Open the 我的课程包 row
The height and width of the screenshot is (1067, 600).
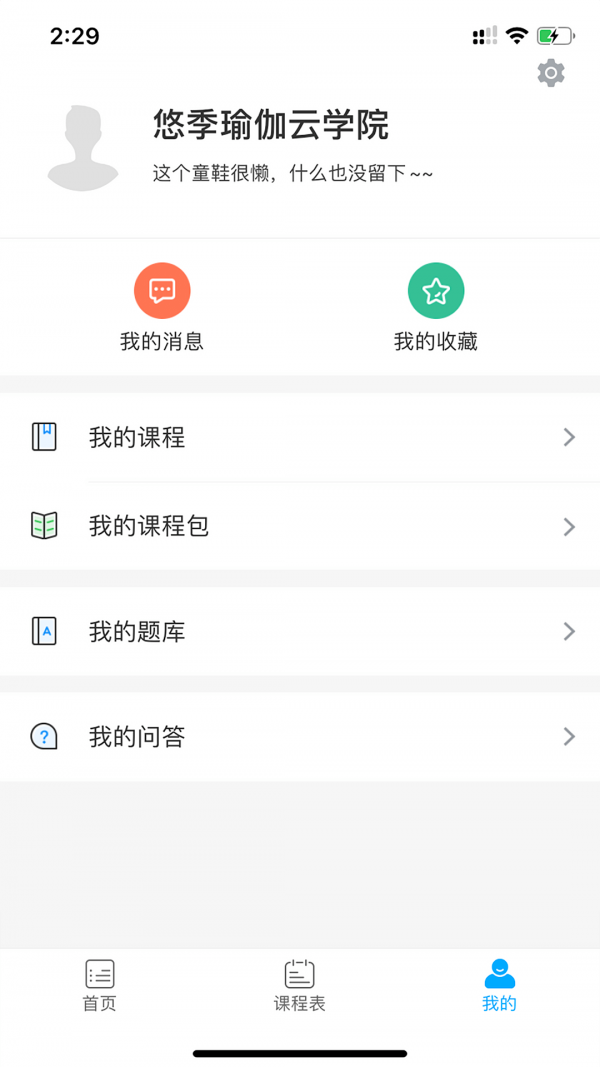300,526
